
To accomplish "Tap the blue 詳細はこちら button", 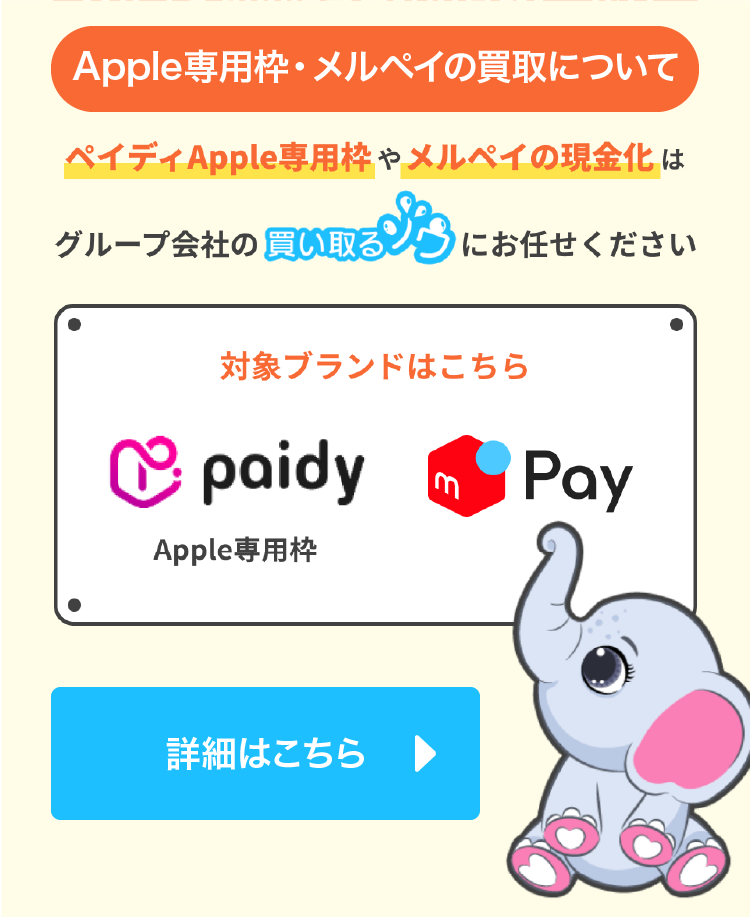I will tap(265, 753).
